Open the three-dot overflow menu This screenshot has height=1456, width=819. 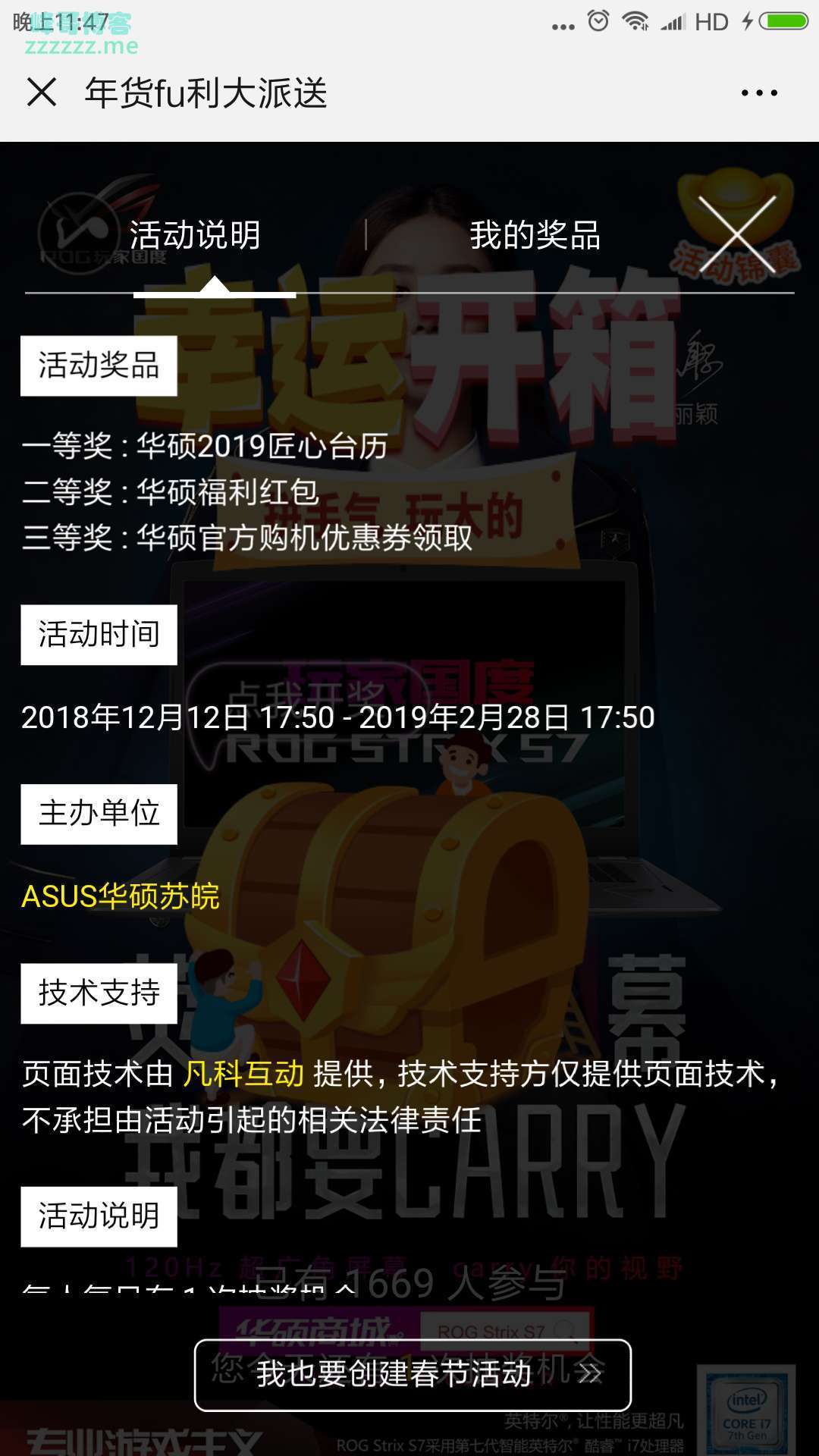point(759,93)
